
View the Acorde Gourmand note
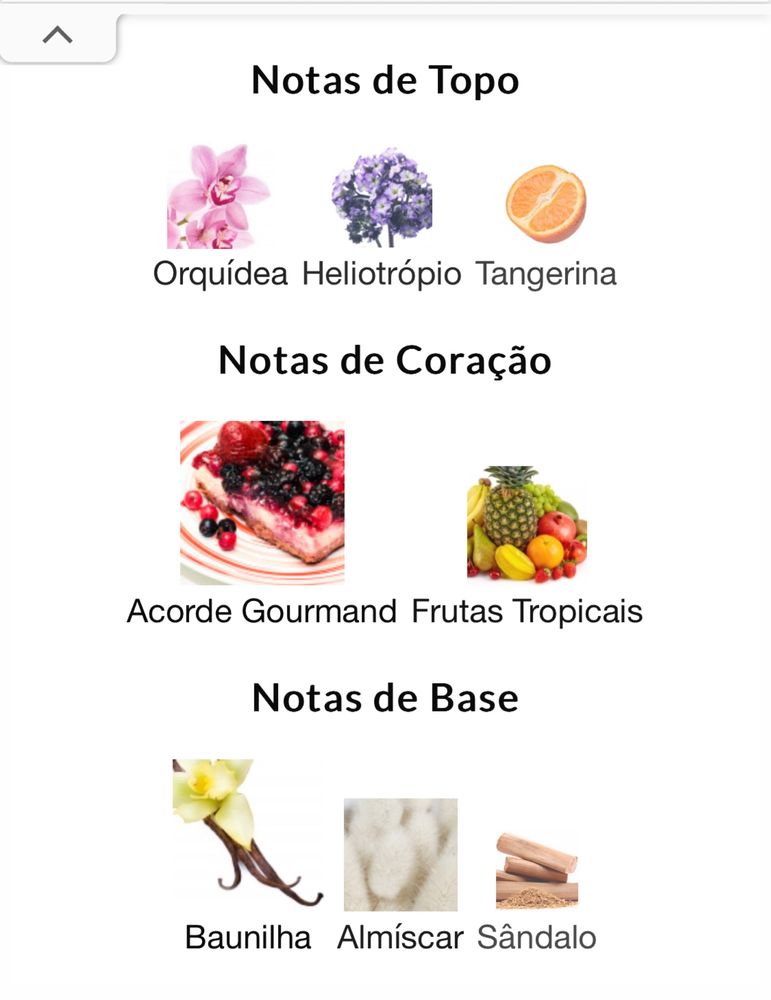click(262, 503)
